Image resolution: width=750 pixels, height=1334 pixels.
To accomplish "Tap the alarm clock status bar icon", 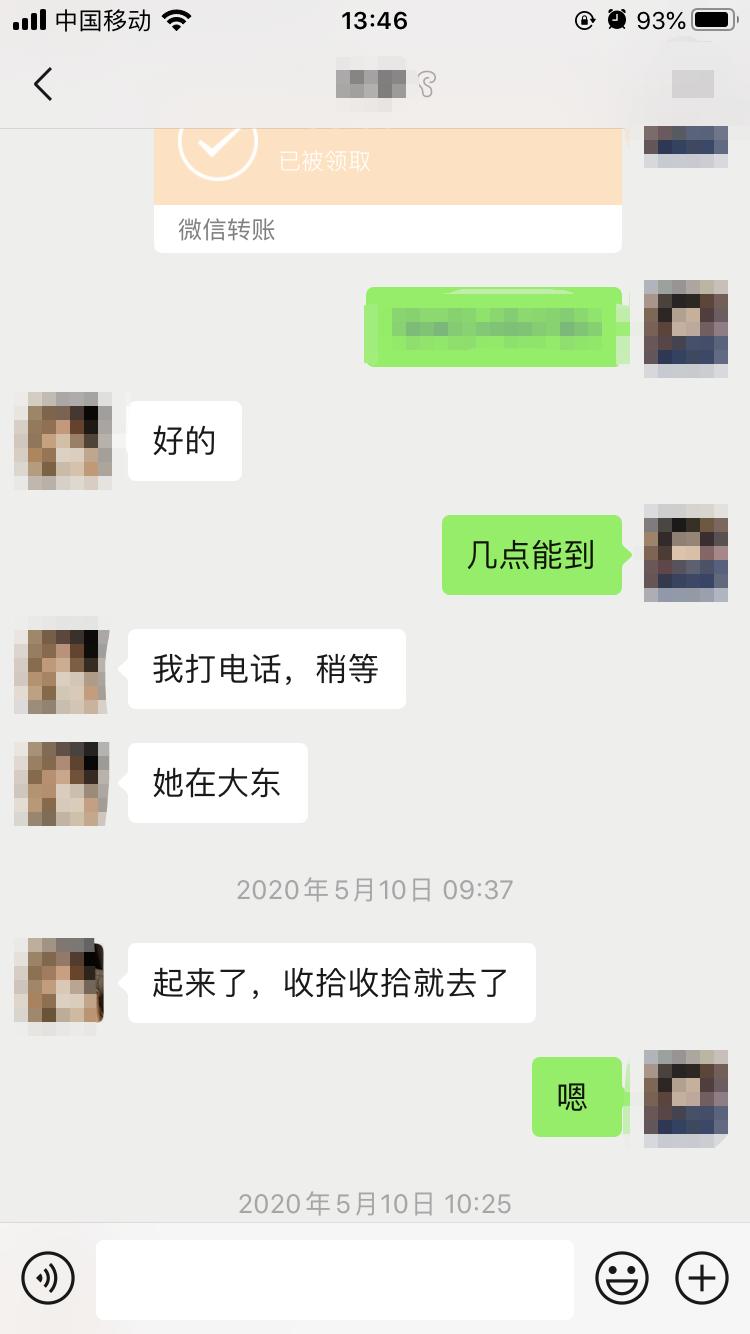I will [x=616, y=18].
